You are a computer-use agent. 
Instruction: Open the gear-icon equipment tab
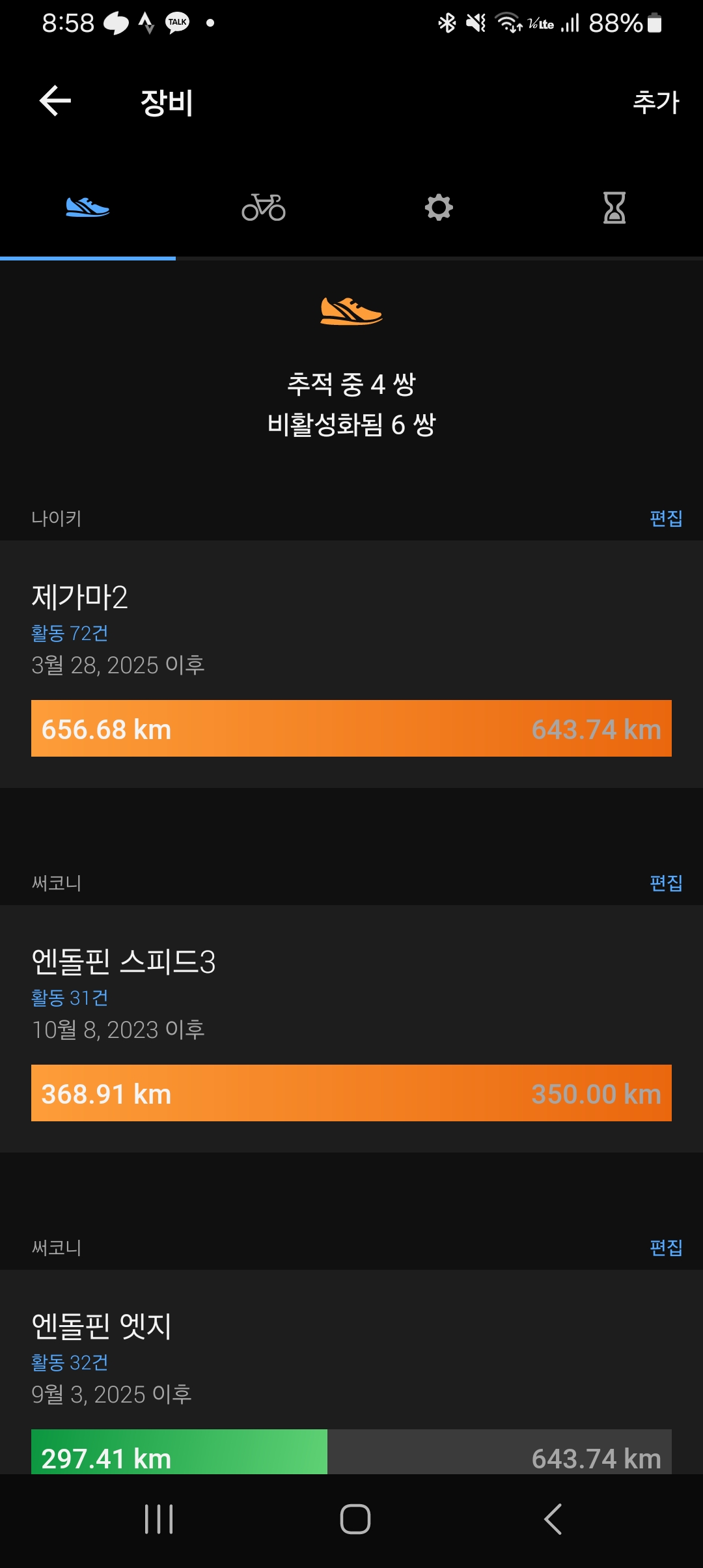pyautogui.click(x=439, y=208)
